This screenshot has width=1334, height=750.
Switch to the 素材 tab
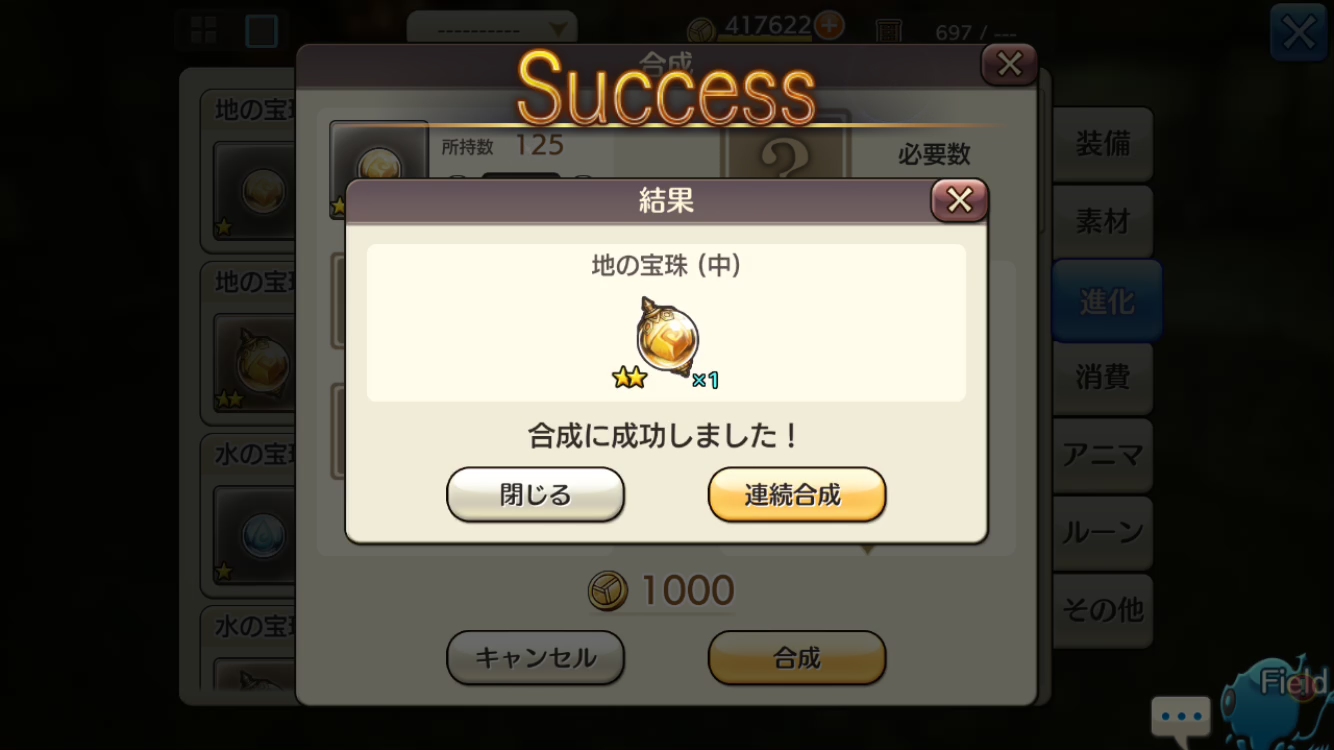pyautogui.click(x=1102, y=222)
